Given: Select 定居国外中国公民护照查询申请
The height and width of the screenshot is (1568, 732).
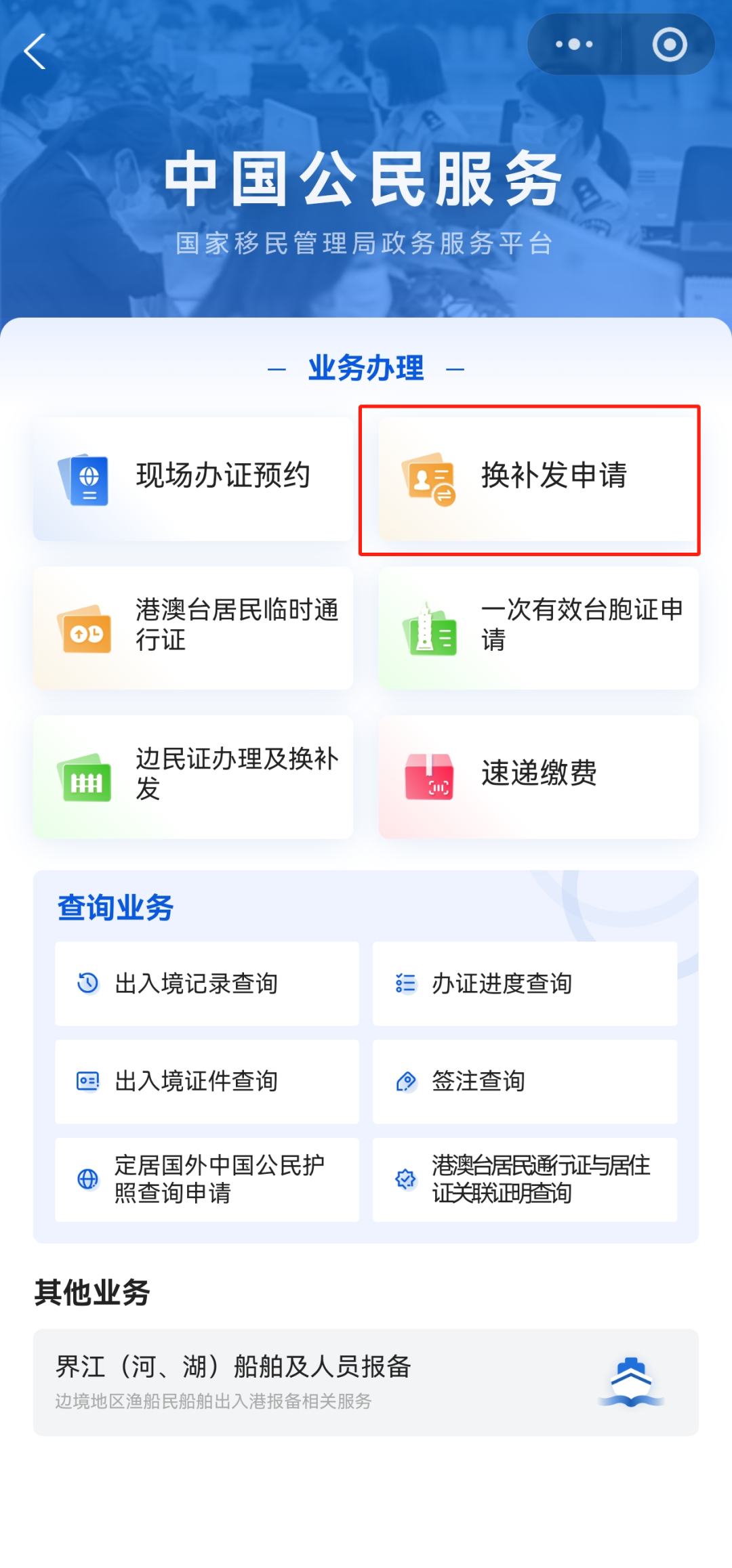Looking at the screenshot, I should 207,1179.
